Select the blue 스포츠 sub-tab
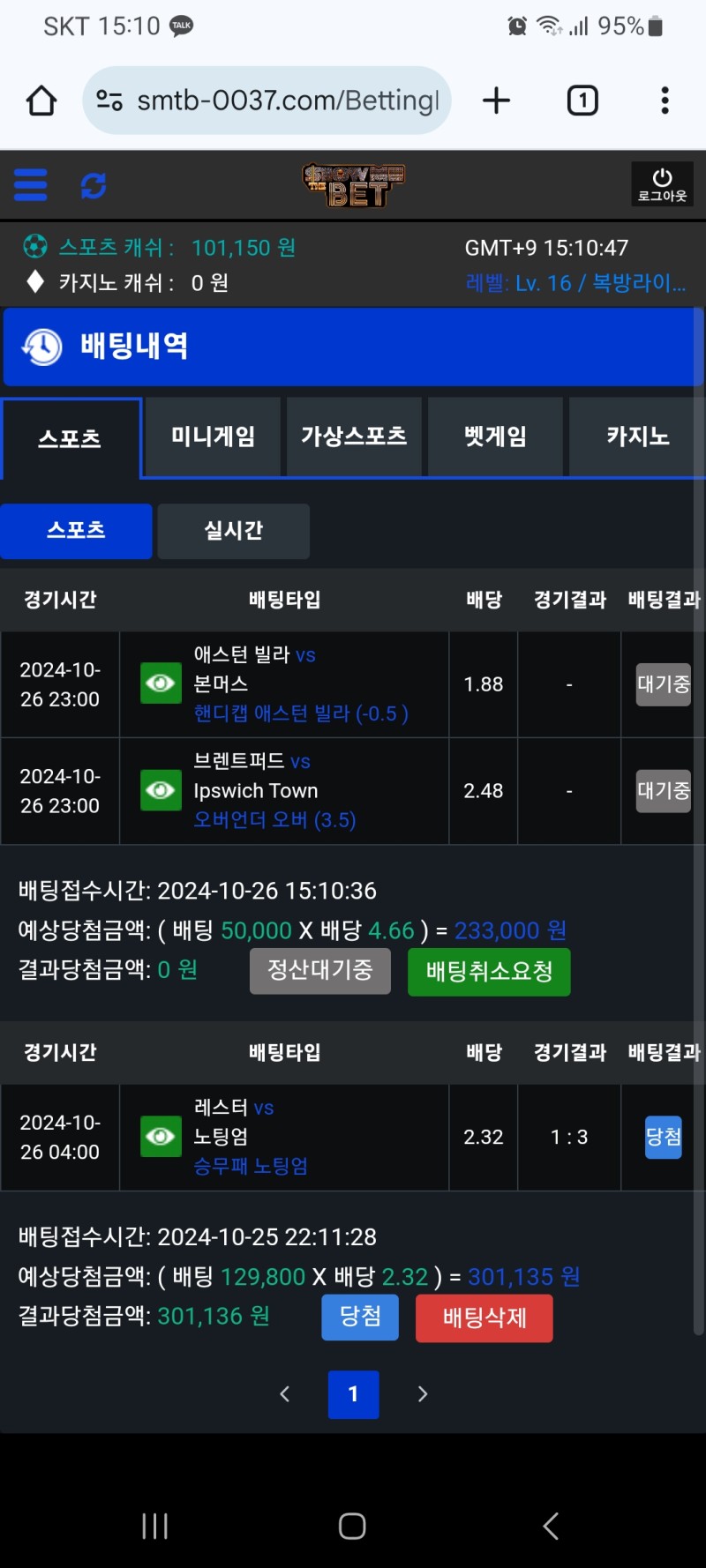The height and width of the screenshot is (1568, 706). point(76,531)
